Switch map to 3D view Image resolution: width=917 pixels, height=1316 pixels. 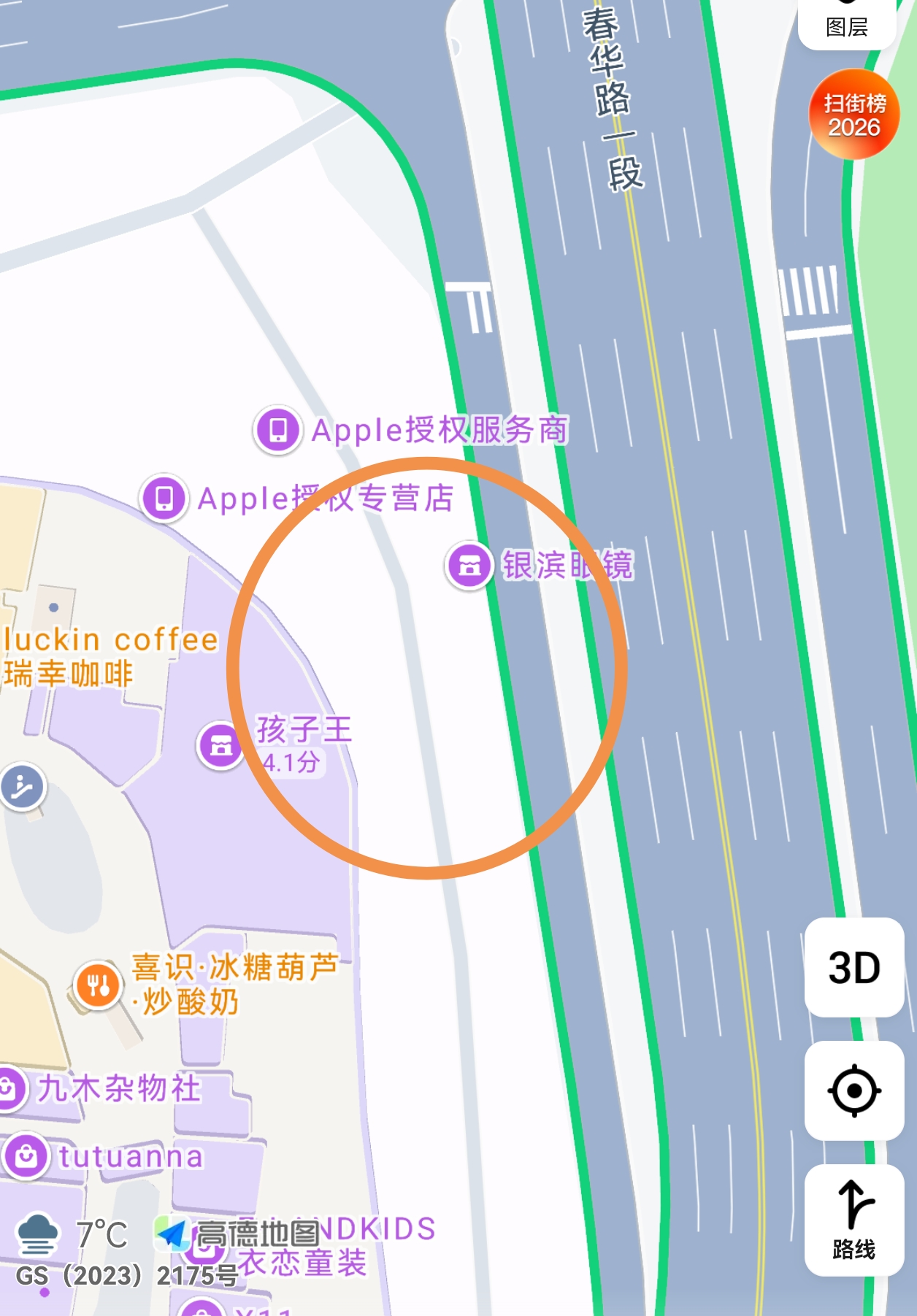853,967
